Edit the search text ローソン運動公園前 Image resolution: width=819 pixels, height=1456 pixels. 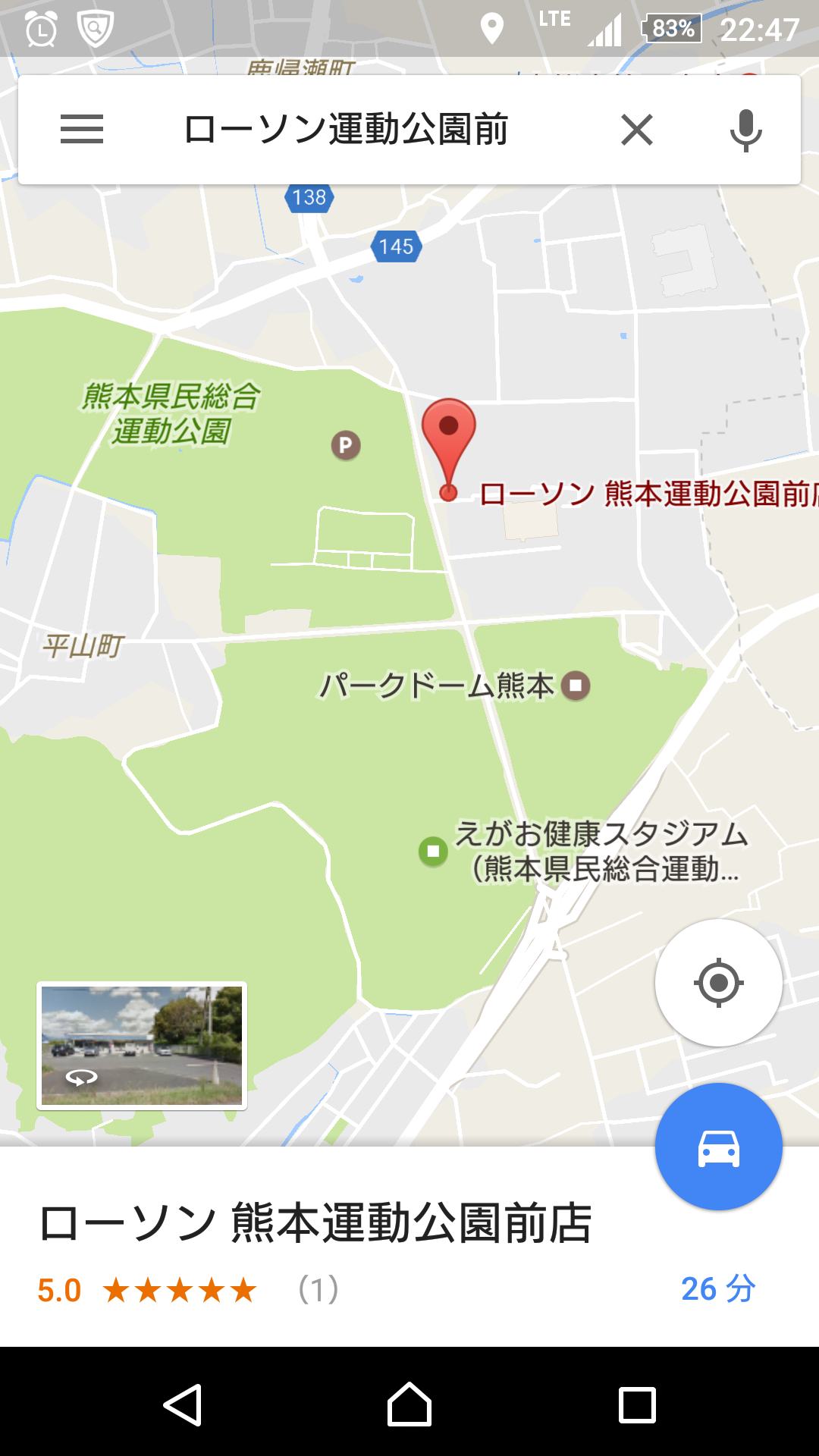click(x=346, y=129)
